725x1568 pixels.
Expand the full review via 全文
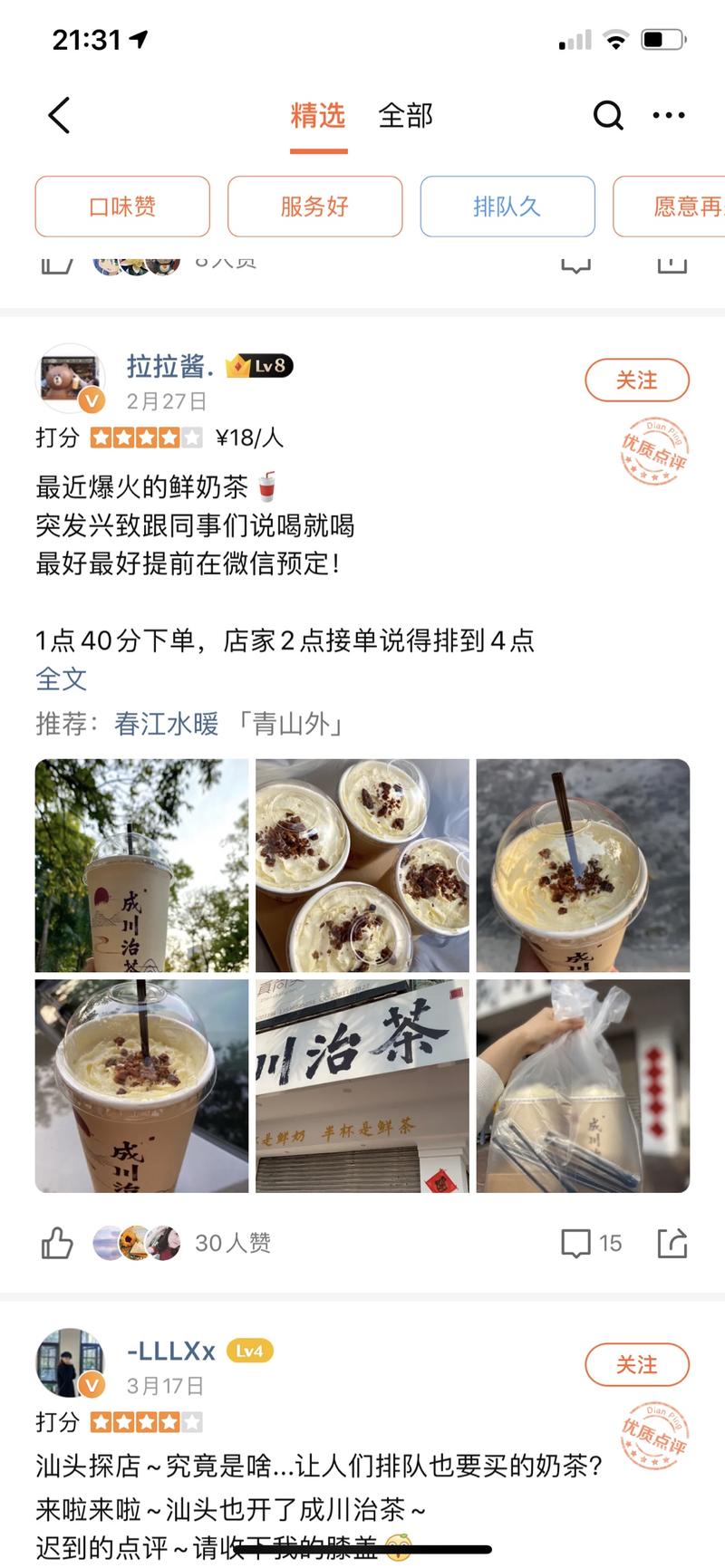point(60,679)
